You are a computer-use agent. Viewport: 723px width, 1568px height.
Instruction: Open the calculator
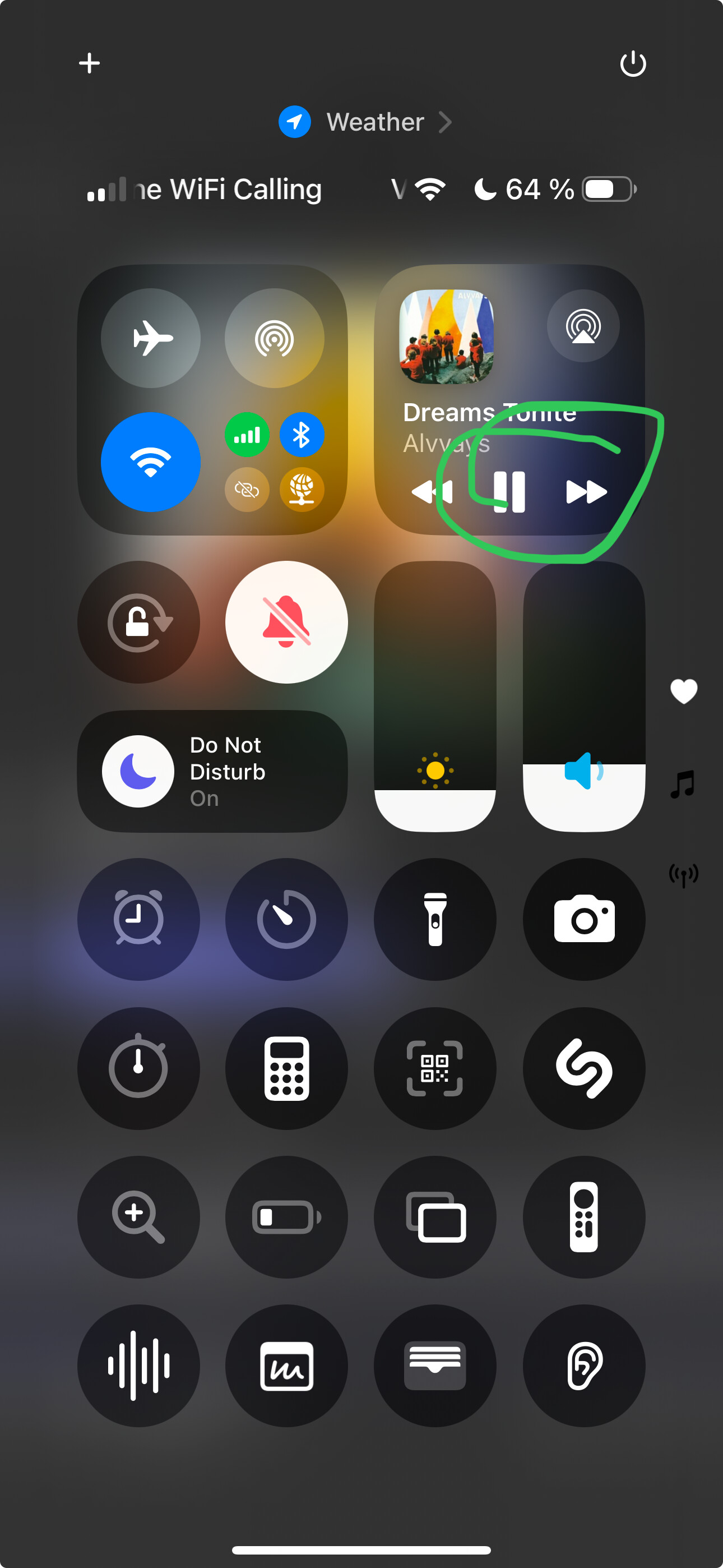coord(286,1068)
